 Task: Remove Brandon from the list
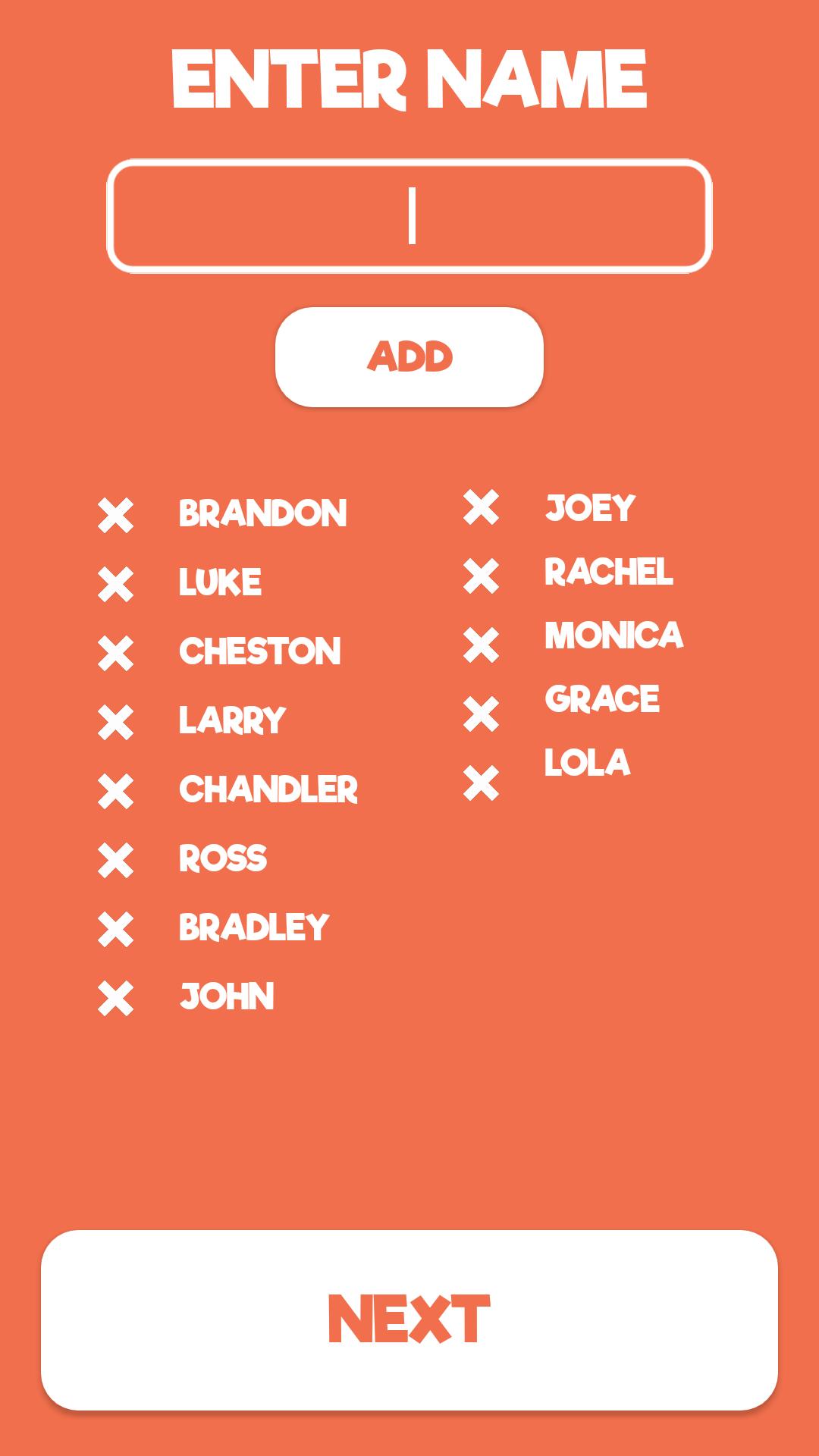point(115,516)
